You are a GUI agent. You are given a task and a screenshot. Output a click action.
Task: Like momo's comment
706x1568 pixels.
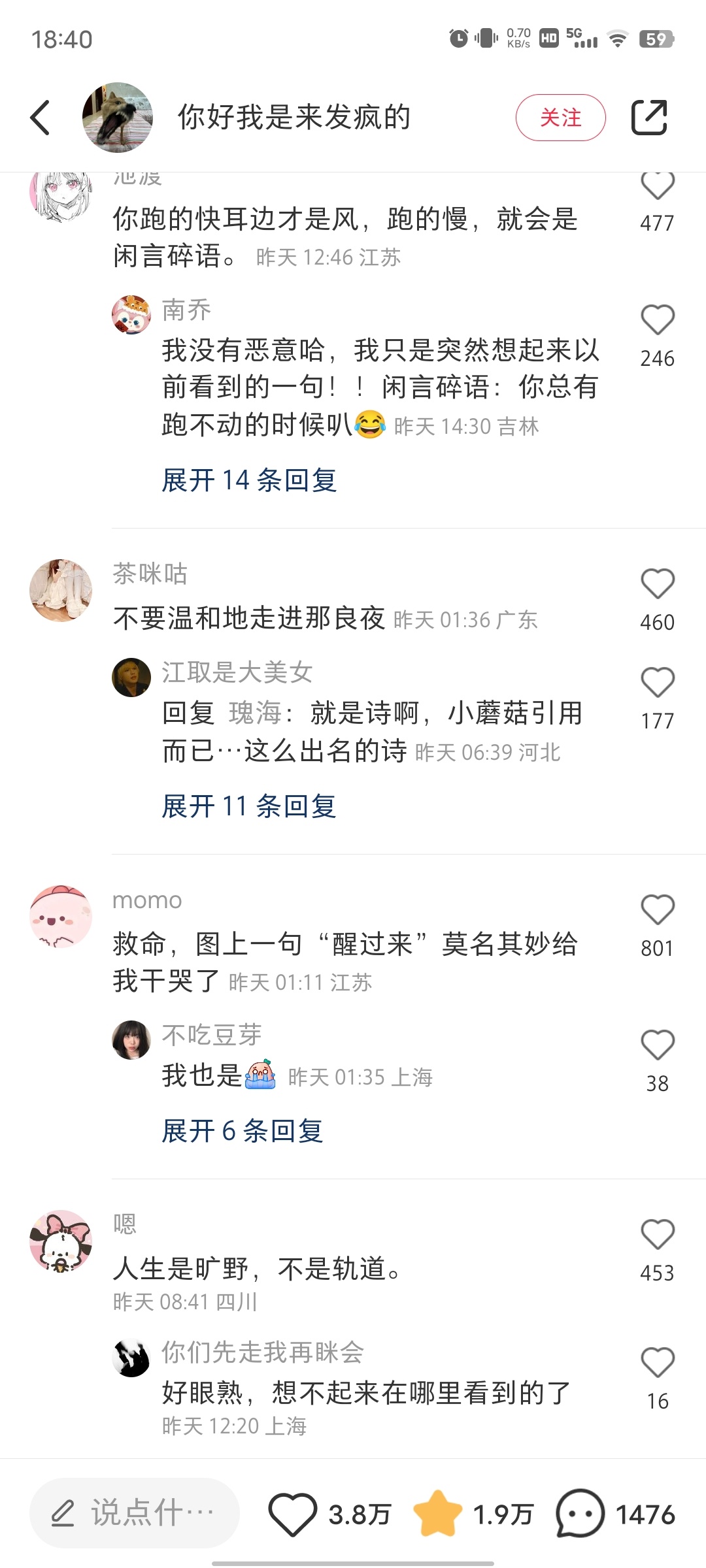point(657,909)
